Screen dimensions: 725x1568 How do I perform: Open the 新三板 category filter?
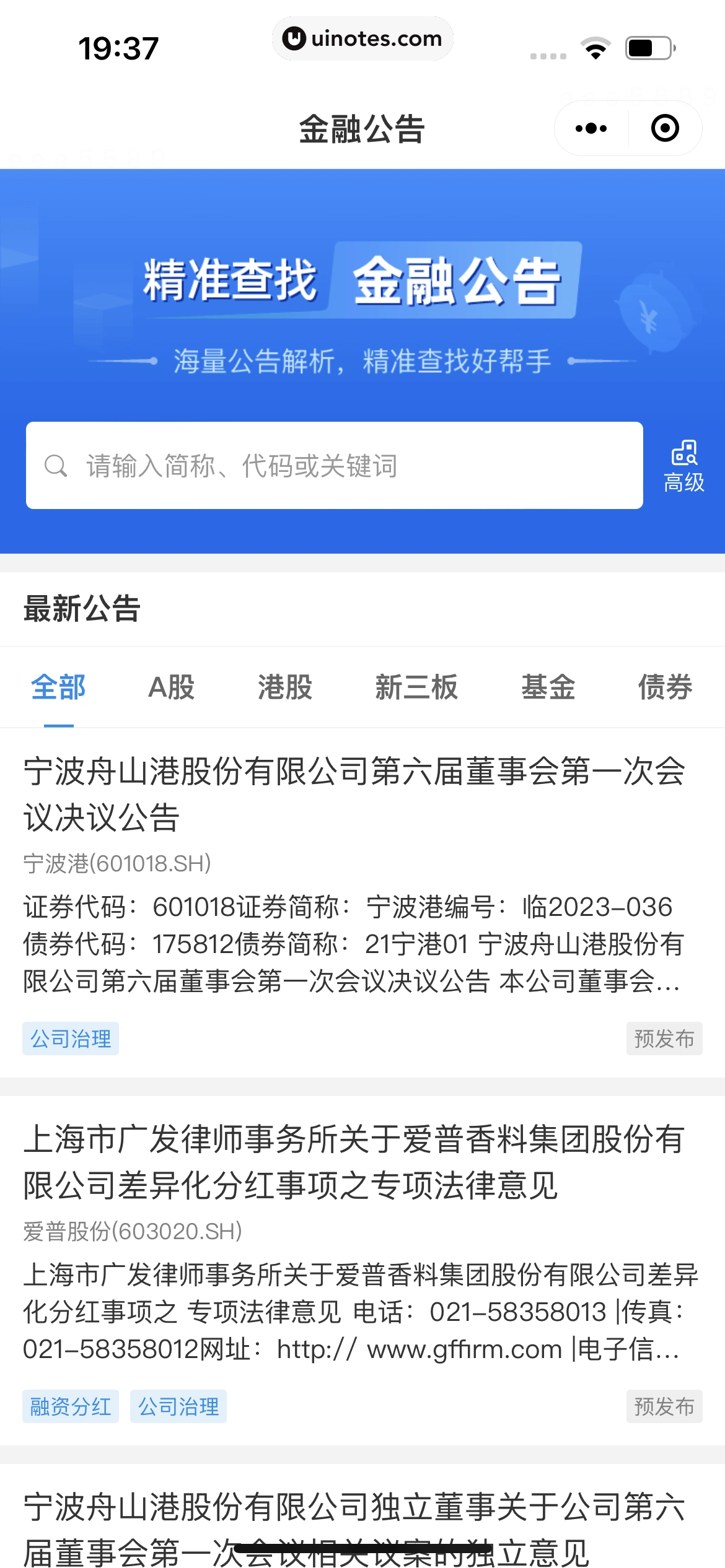416,687
